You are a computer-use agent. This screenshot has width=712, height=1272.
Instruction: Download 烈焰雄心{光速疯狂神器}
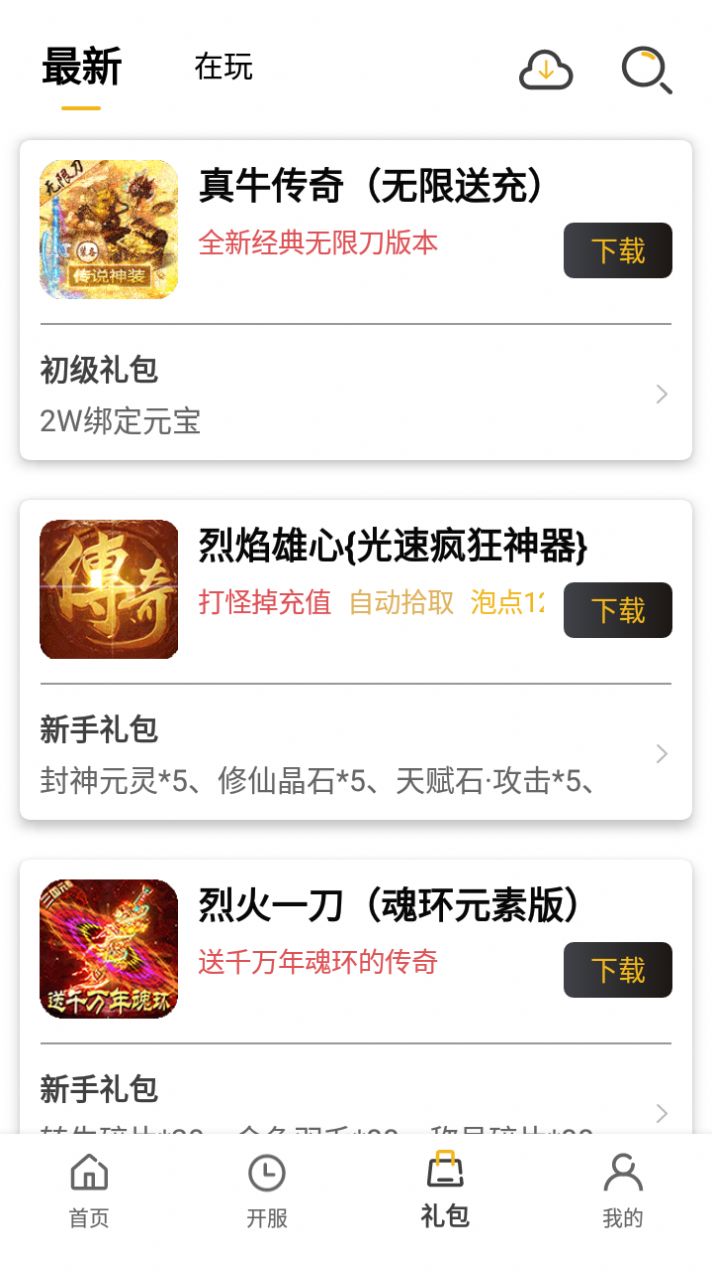617,610
